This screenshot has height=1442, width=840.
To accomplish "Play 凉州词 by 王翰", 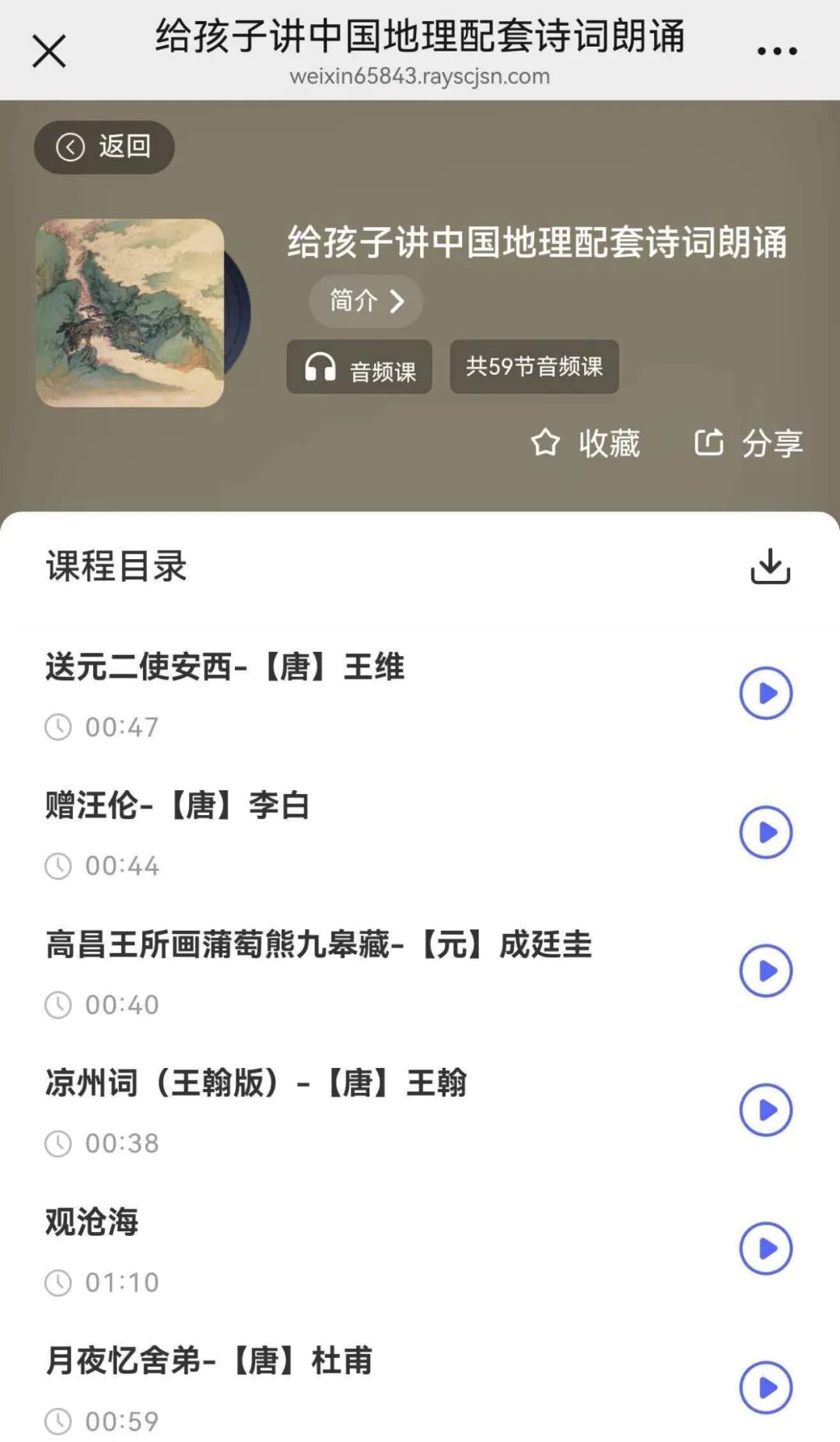I will pyautogui.click(x=766, y=1110).
